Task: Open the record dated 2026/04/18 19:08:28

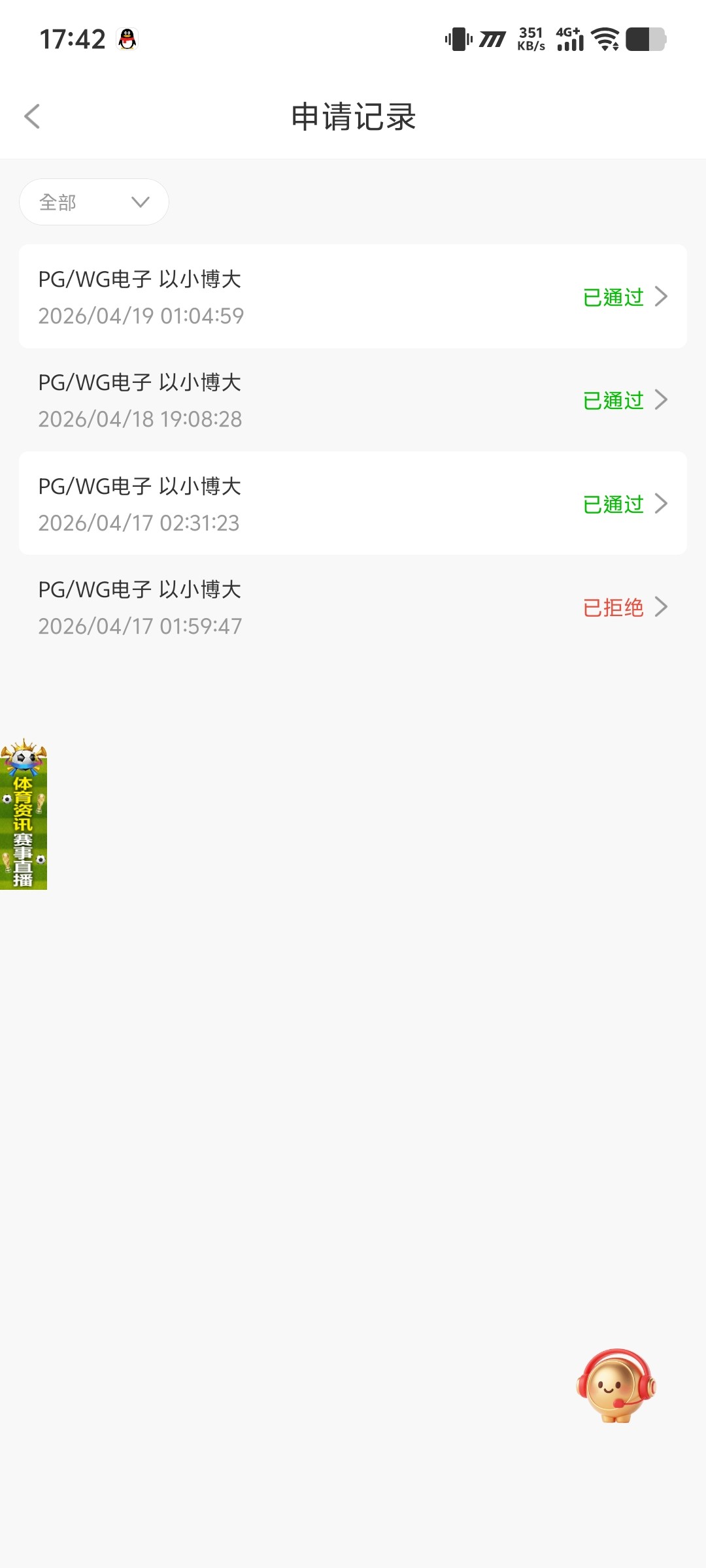Action: (x=353, y=400)
